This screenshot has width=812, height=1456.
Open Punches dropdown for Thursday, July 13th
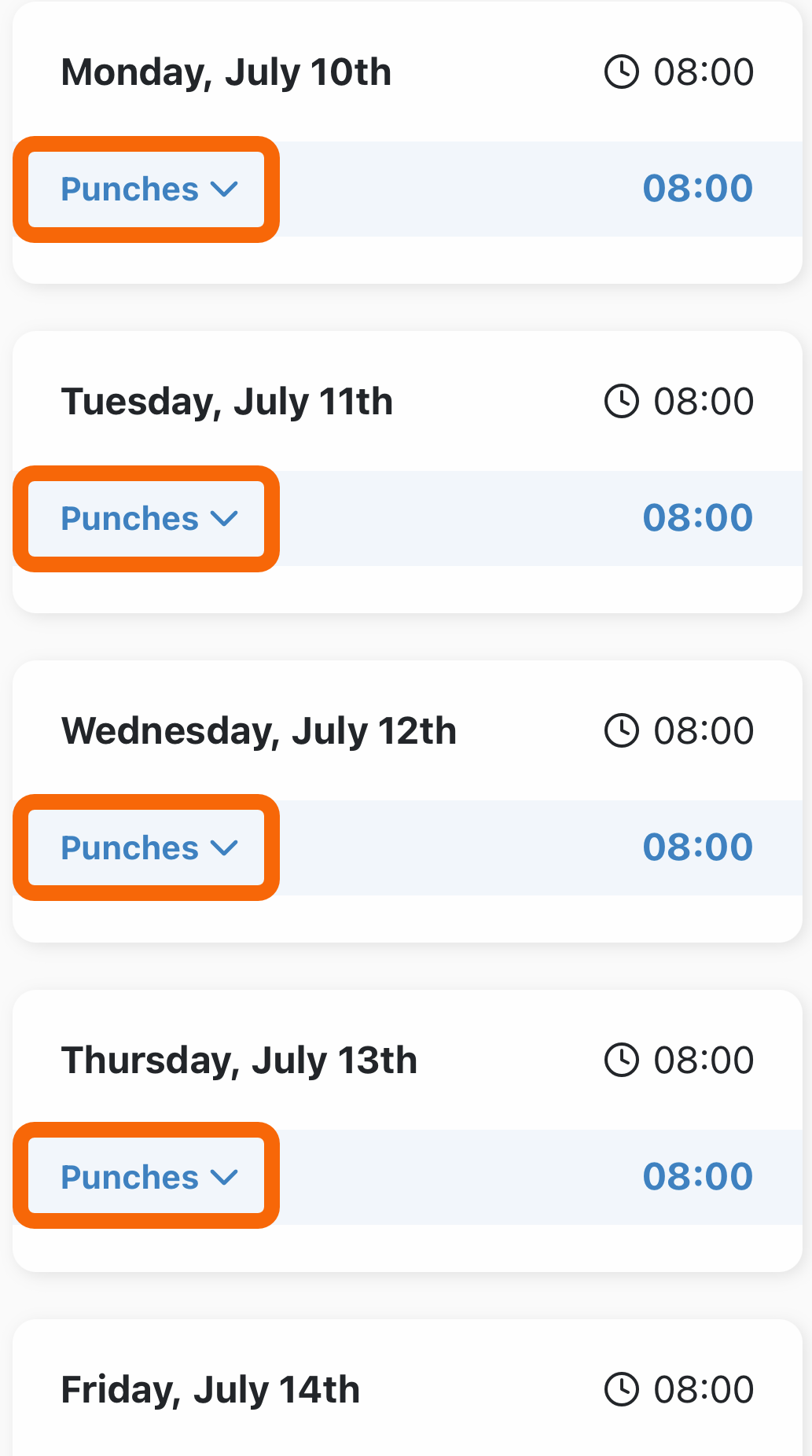click(148, 1178)
